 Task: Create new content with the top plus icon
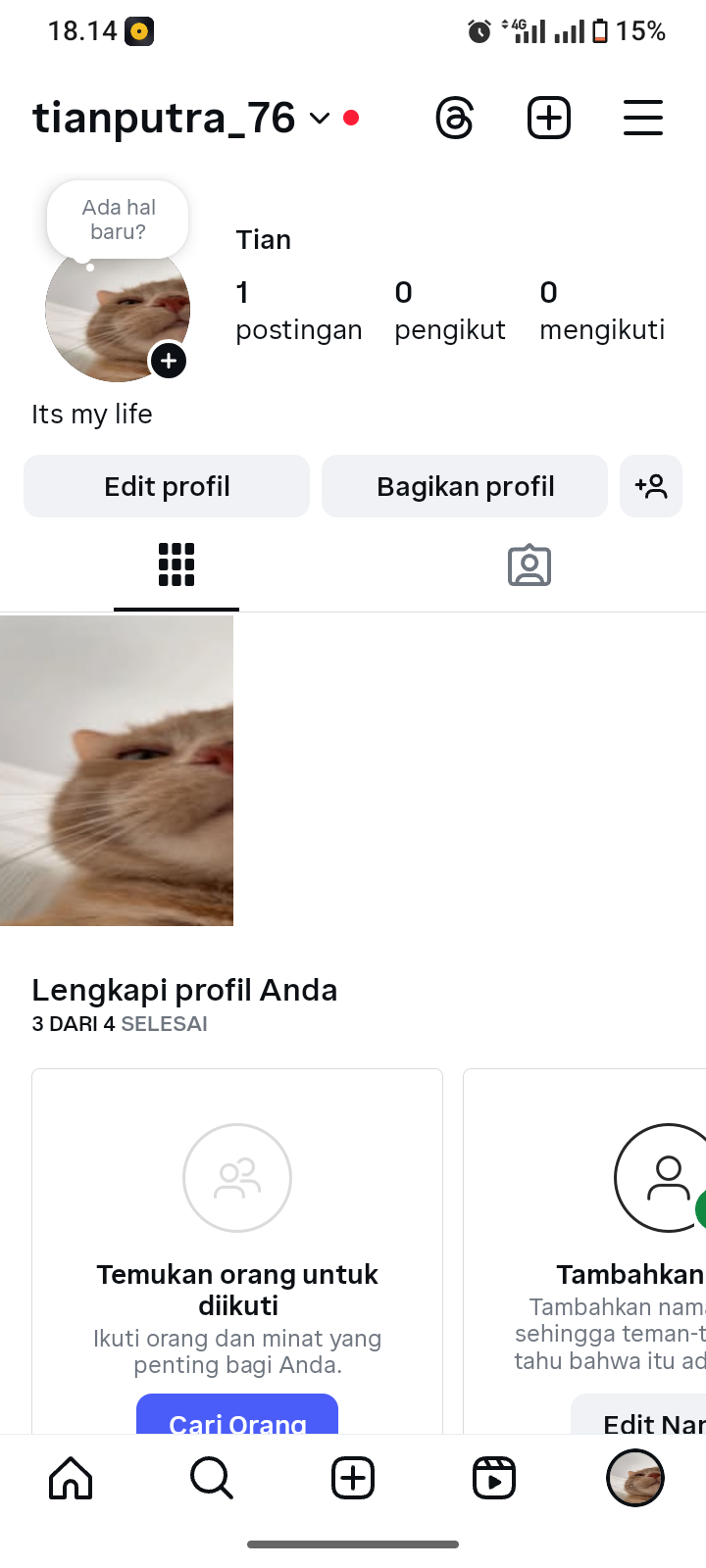pyautogui.click(x=549, y=119)
